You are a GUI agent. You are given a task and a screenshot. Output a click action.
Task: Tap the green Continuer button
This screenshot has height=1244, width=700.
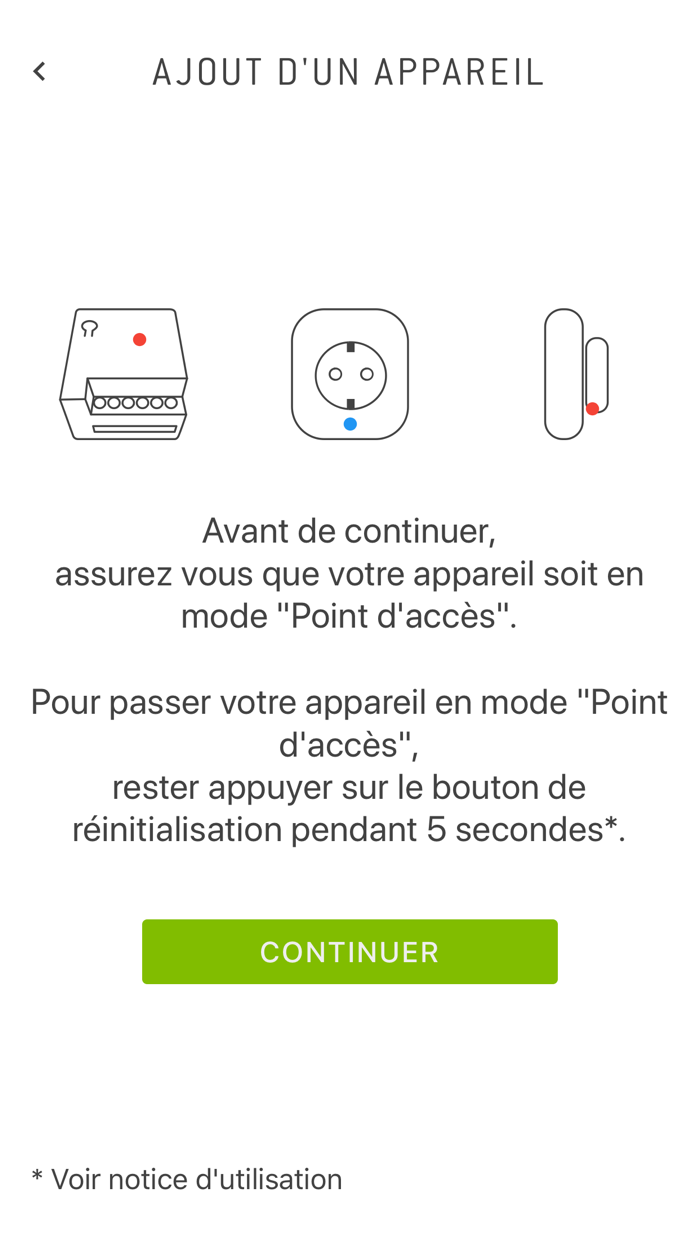349,951
